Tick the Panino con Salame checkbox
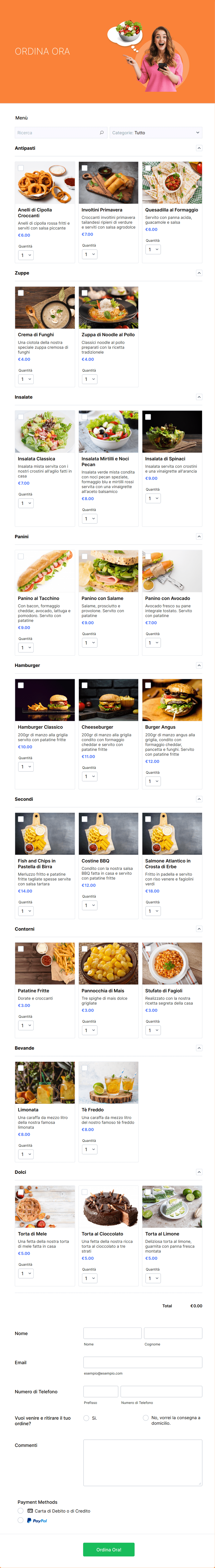215x1568 pixels. [x=85, y=556]
